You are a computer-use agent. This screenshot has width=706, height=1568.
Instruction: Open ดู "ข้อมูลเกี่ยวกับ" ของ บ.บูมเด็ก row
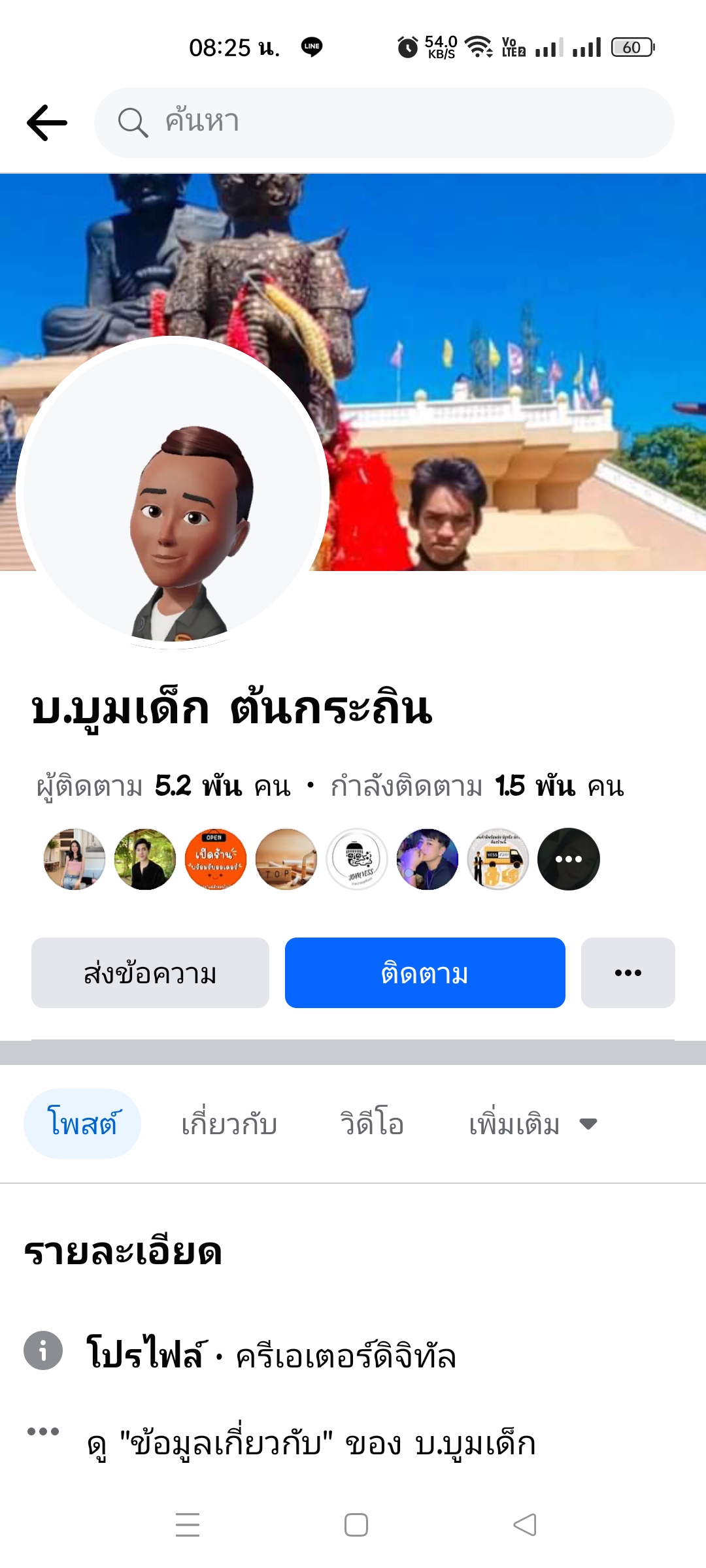[311, 1443]
